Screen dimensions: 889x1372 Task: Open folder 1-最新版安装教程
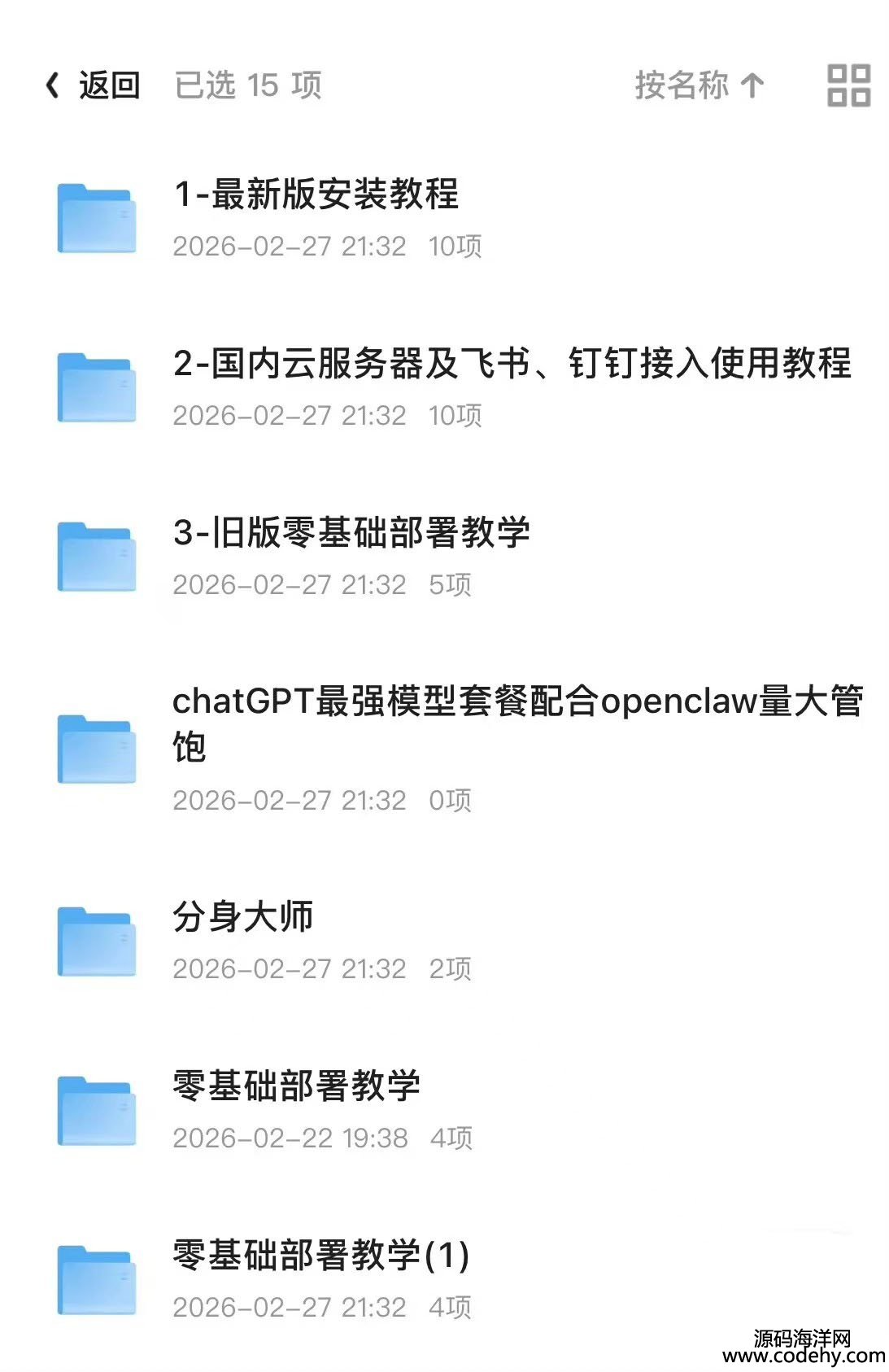coord(316,195)
